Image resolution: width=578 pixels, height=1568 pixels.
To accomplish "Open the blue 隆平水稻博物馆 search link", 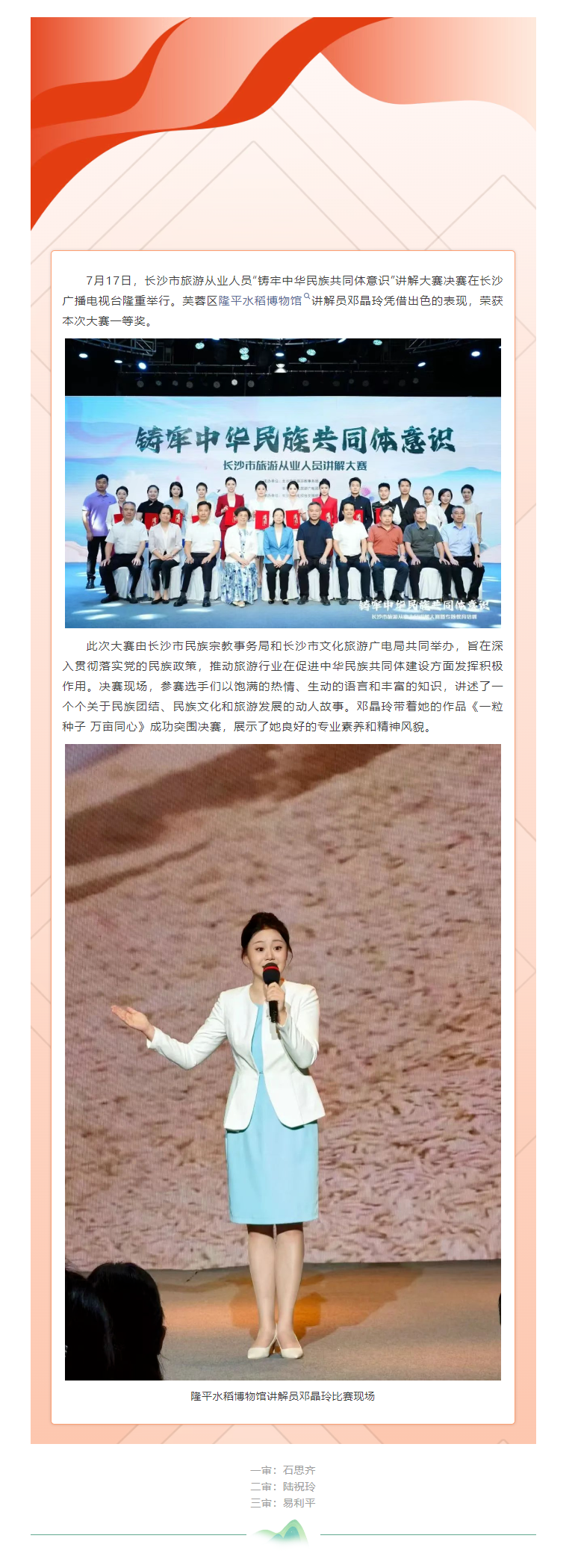I will click(x=261, y=300).
